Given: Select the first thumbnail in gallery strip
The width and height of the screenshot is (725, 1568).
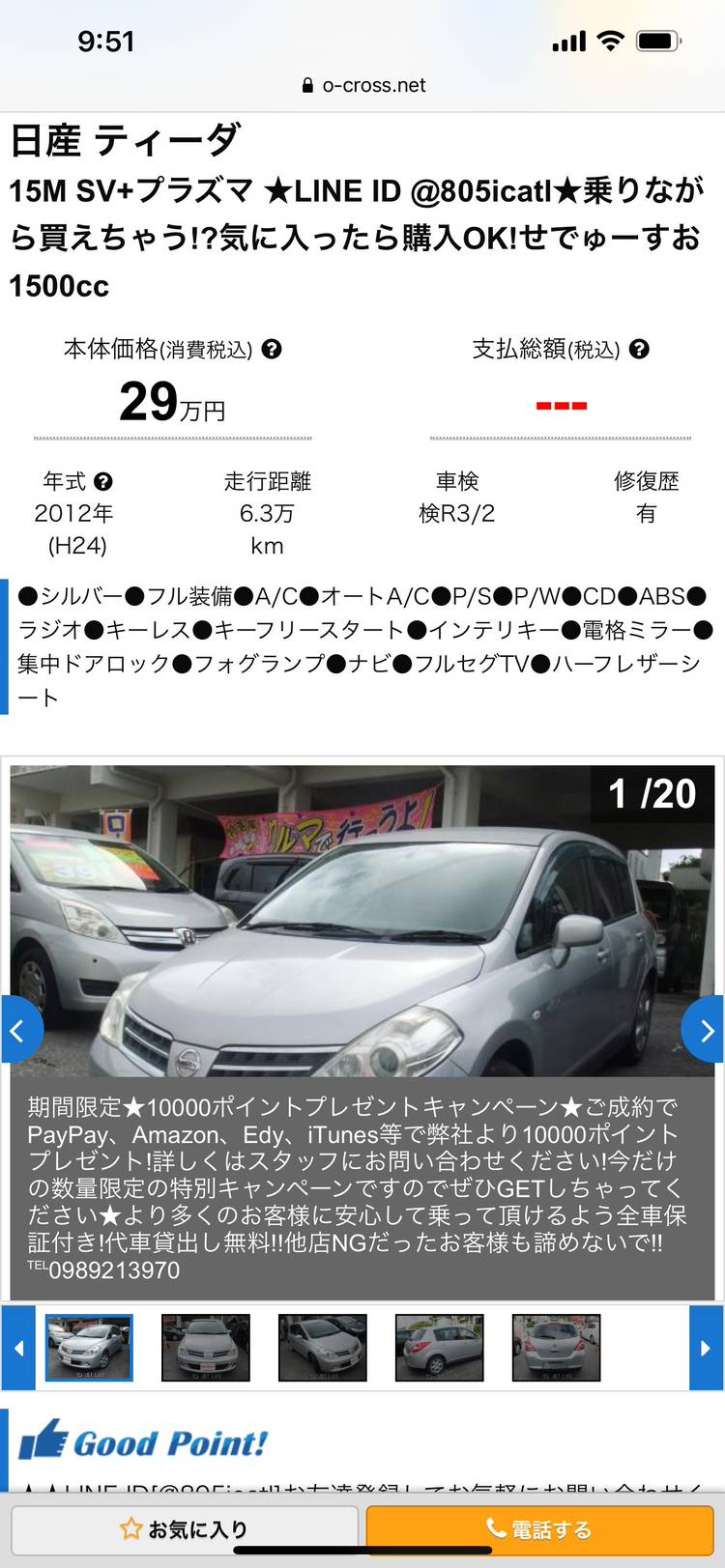Looking at the screenshot, I should (89, 1348).
